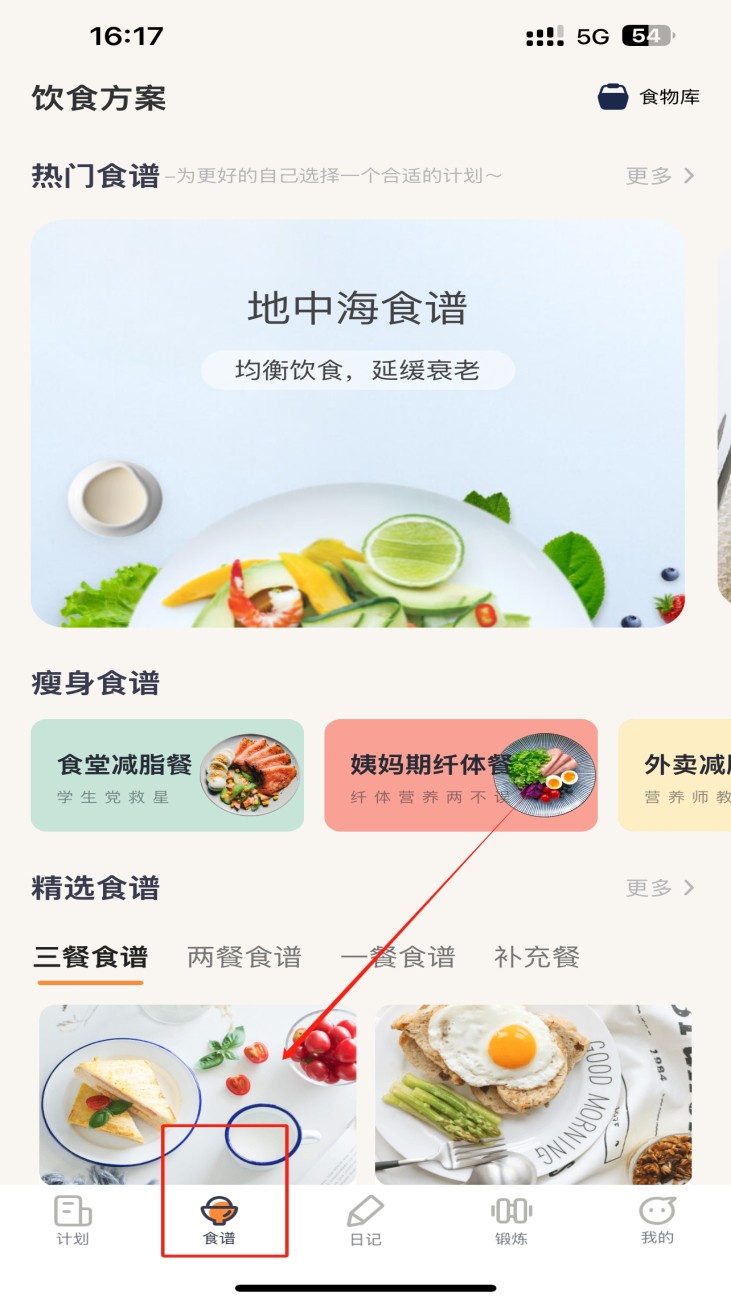Go to the 计划 tab
The height and width of the screenshot is (1303, 731).
tap(72, 1221)
